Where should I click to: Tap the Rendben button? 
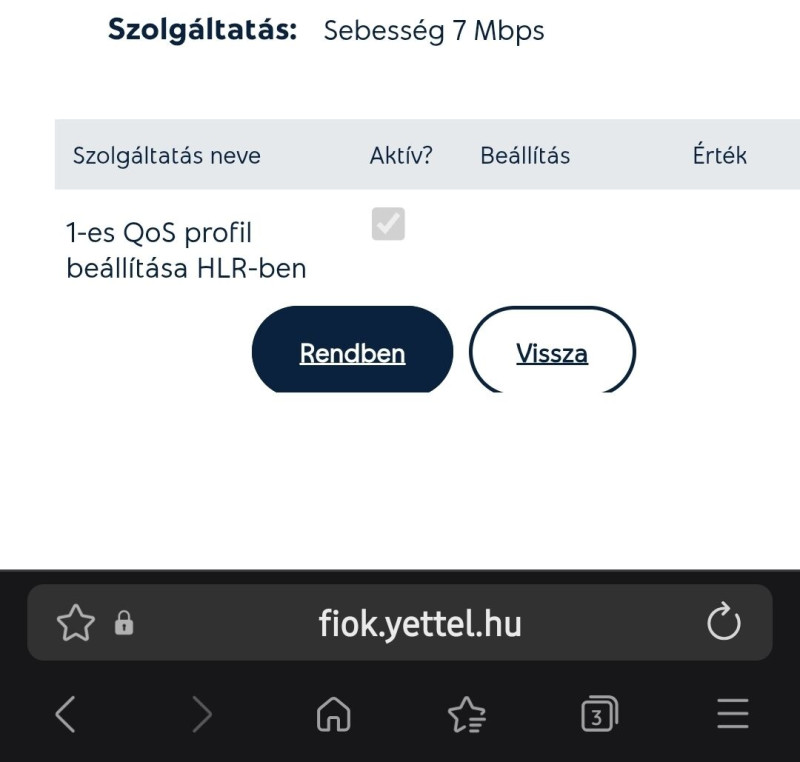(x=352, y=352)
